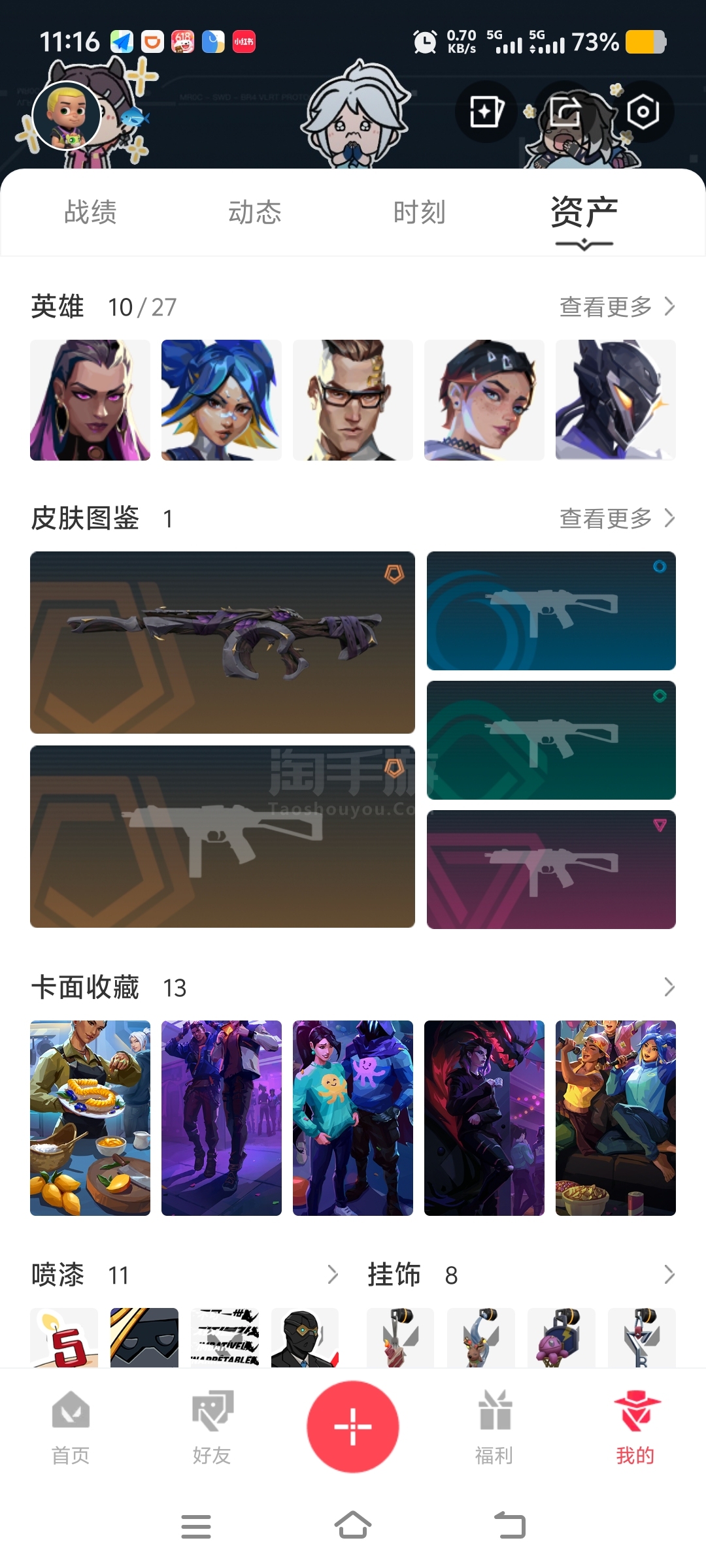This screenshot has height=1568, width=706.
Task: Tap the system back button
Action: click(x=510, y=1526)
